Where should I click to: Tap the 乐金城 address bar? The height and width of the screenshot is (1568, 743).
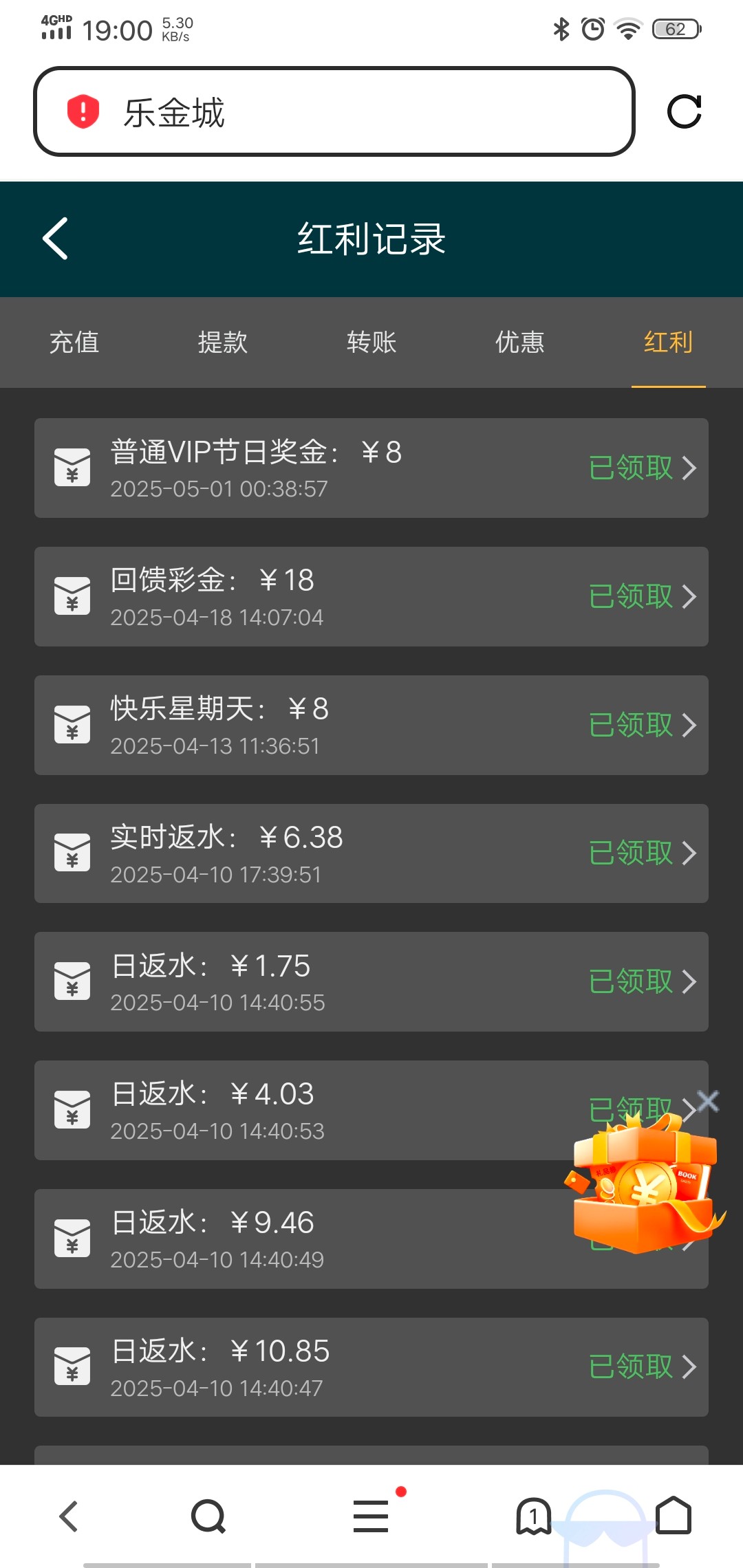[x=334, y=111]
